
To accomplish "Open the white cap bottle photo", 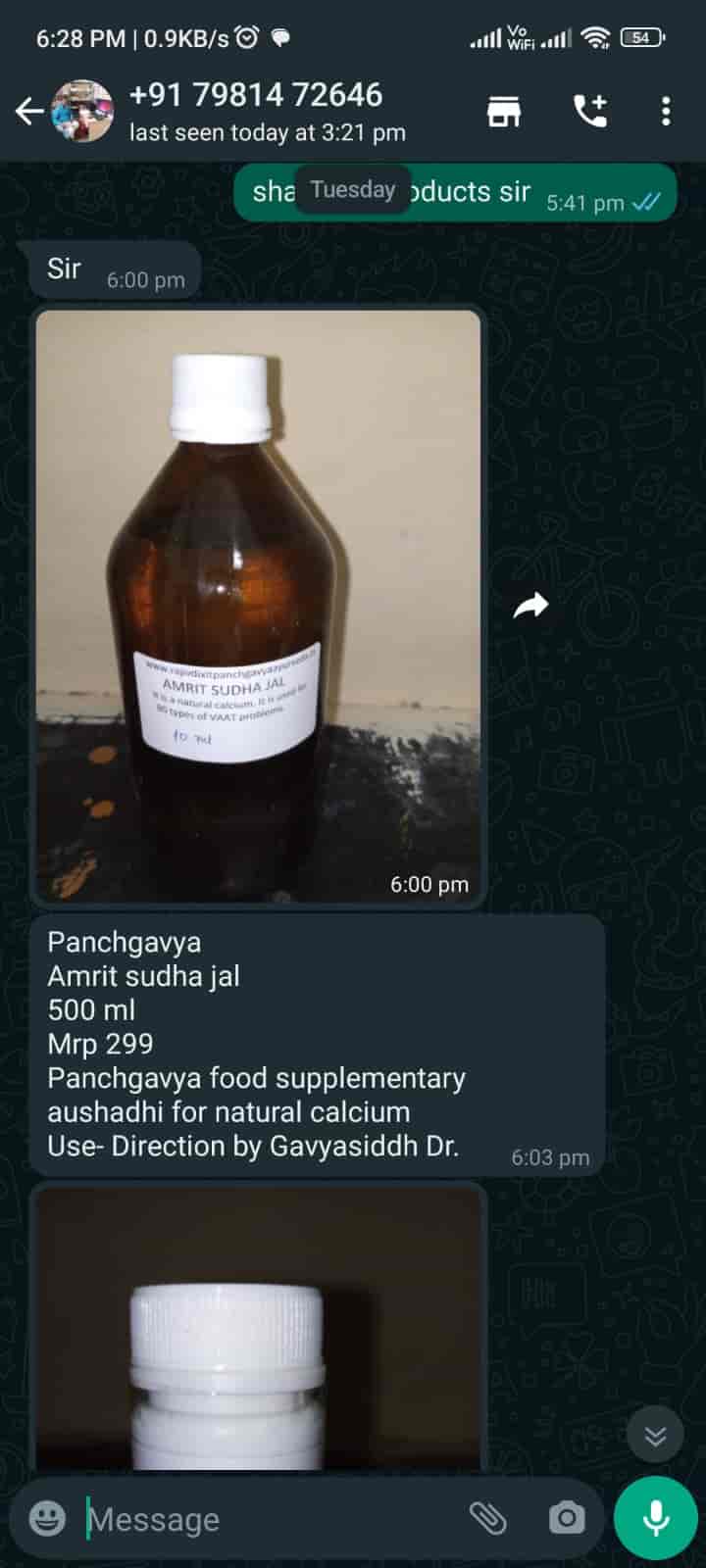I will (x=259, y=1328).
